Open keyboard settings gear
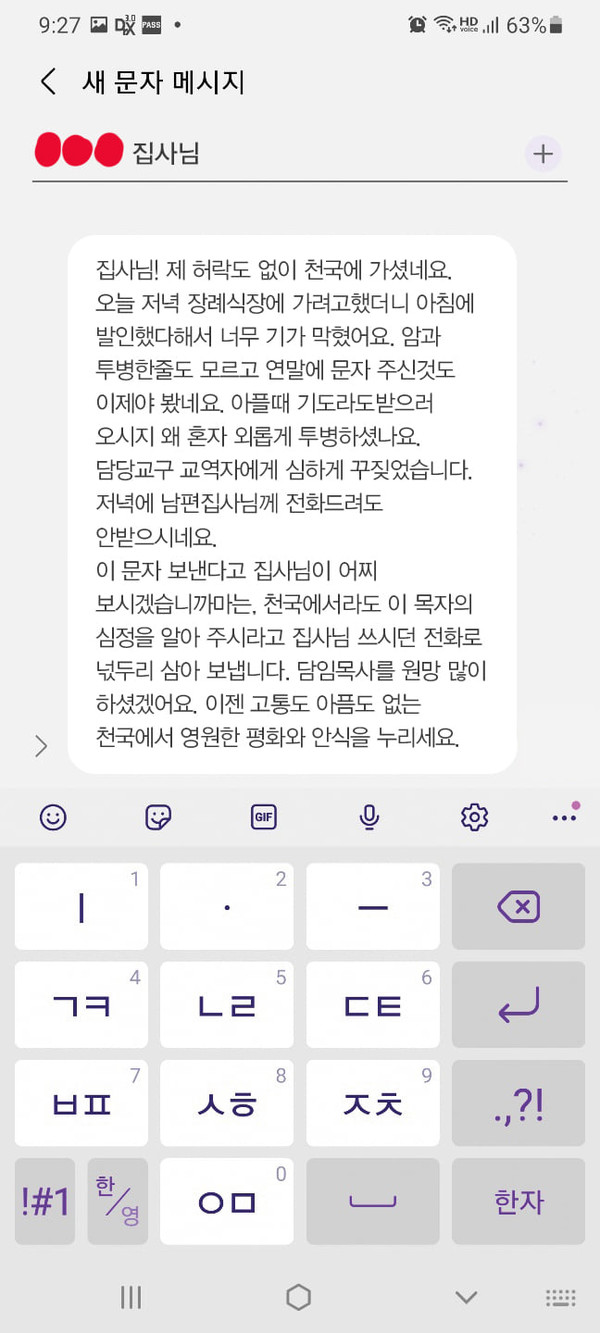 [474, 817]
